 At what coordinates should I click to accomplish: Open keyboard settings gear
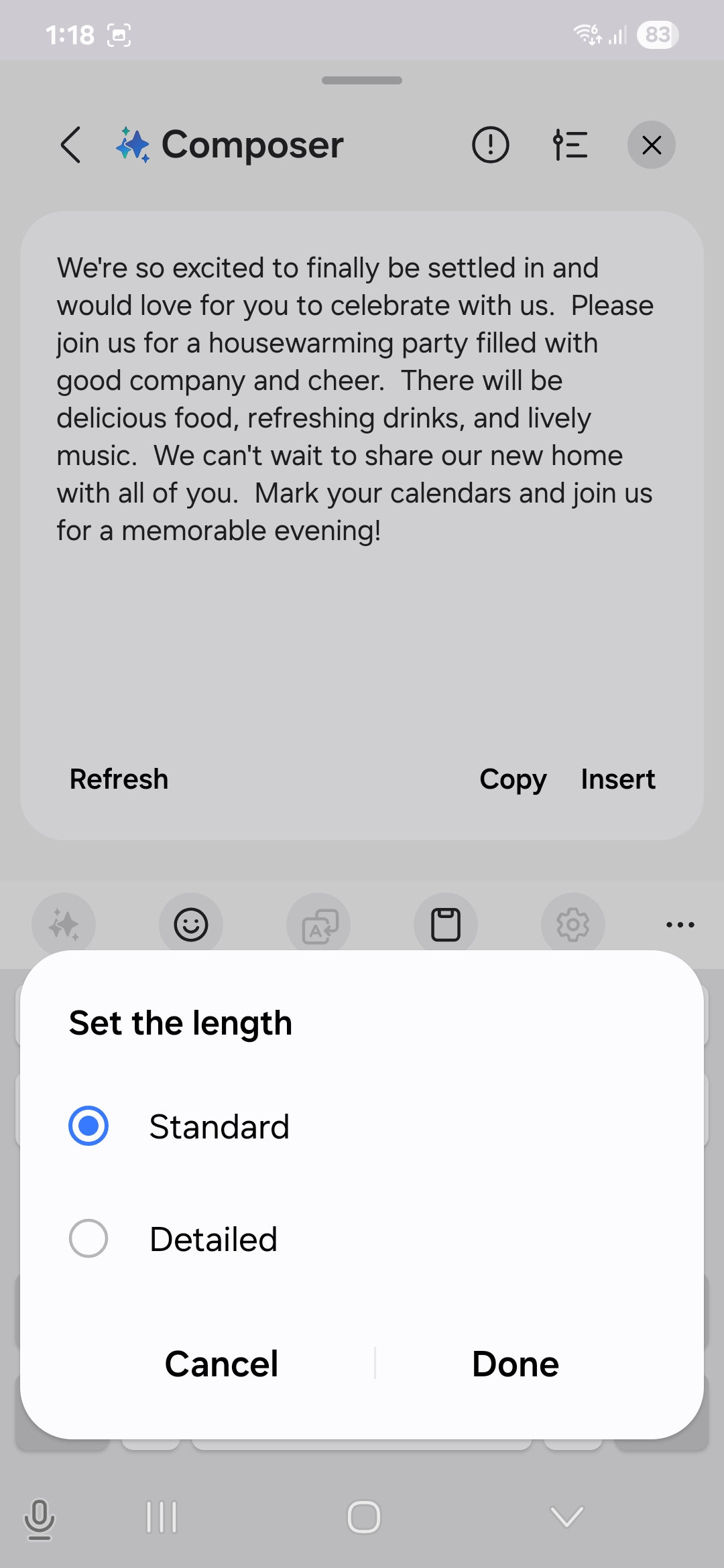point(573,925)
